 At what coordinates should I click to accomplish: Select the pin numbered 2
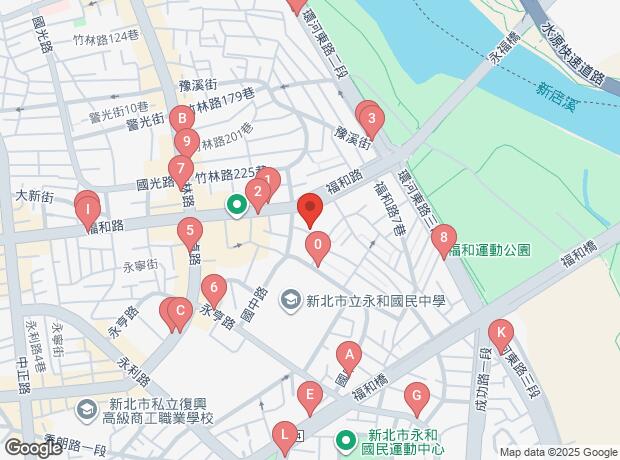(x=258, y=192)
